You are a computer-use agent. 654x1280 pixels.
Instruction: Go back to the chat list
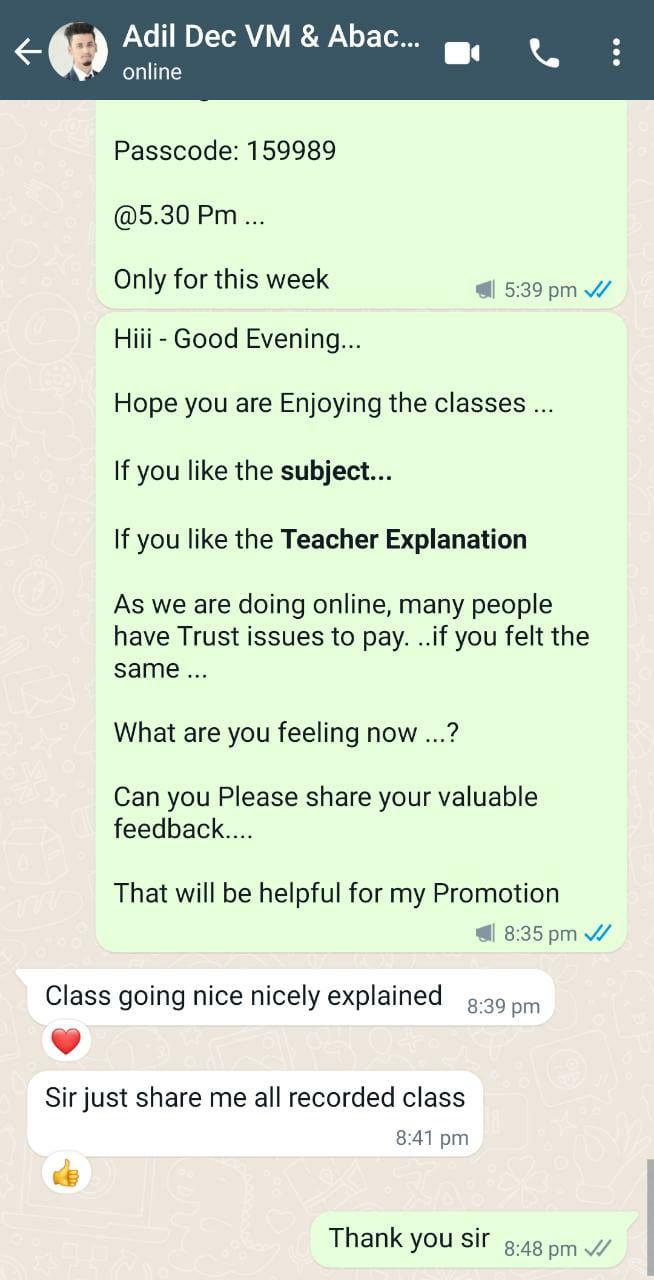27,52
